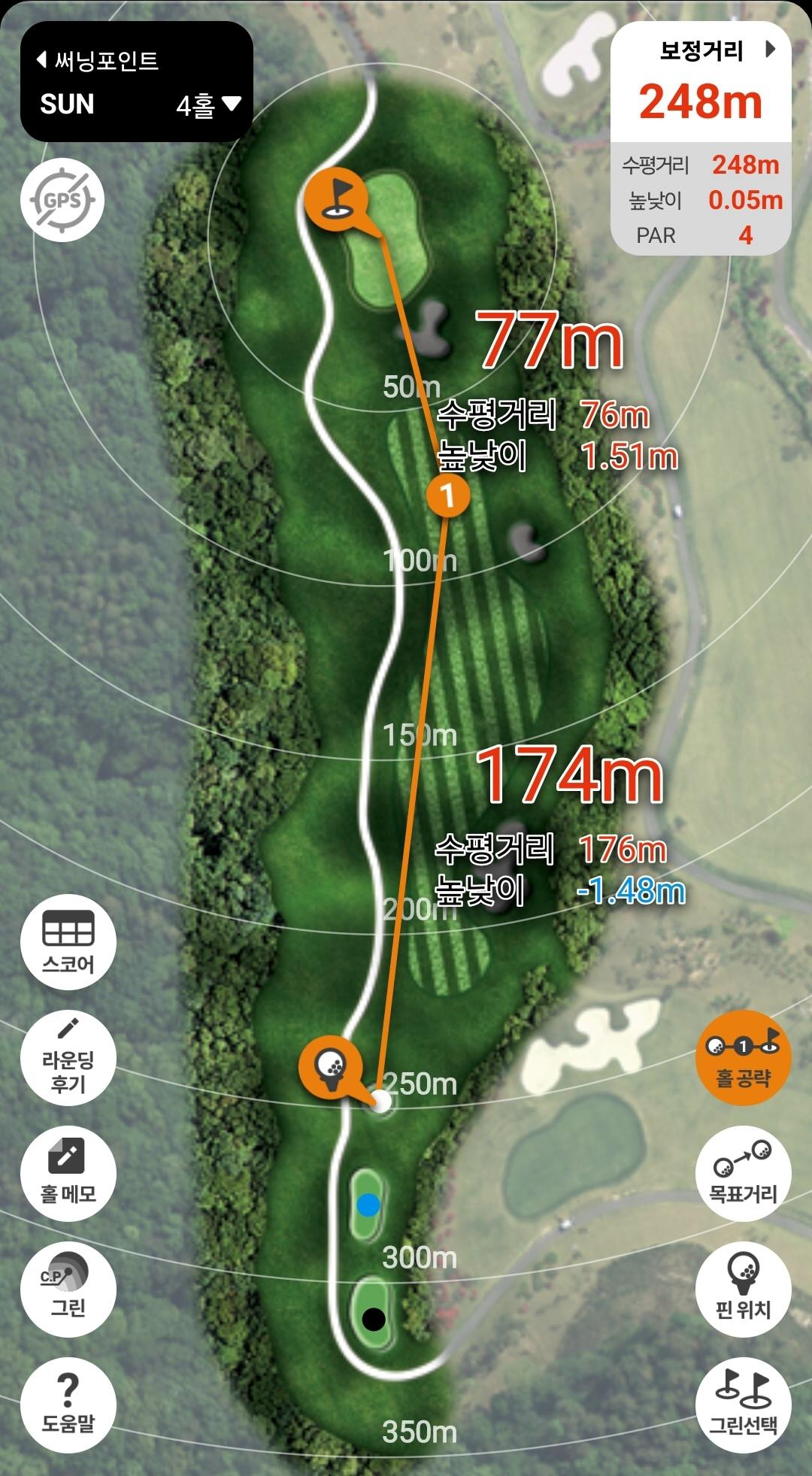Open the 스코어 scorecard
The width and height of the screenshot is (812, 1476).
tap(68, 941)
